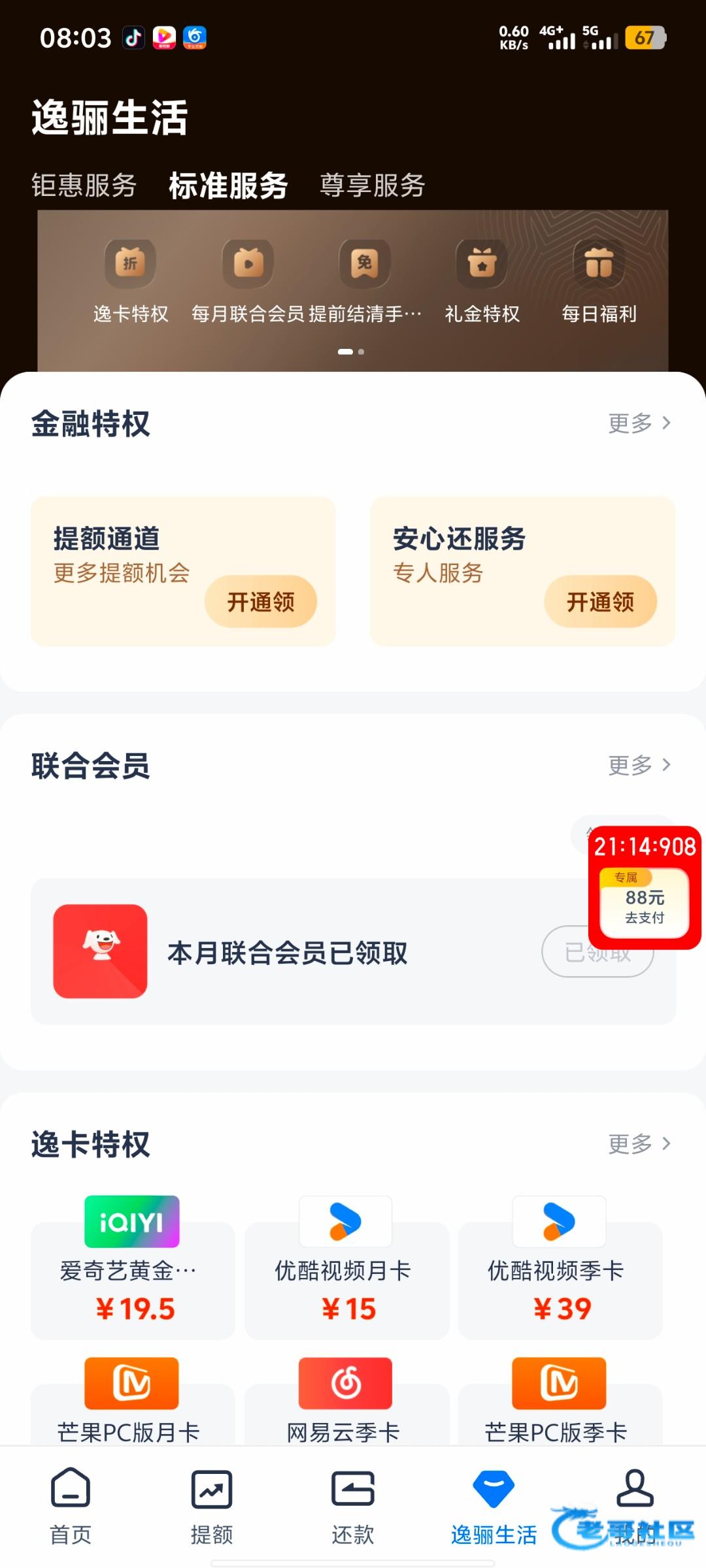Viewport: 706px width, 1568px height.
Task: View more under 逸卡特权
Action: (x=639, y=1144)
